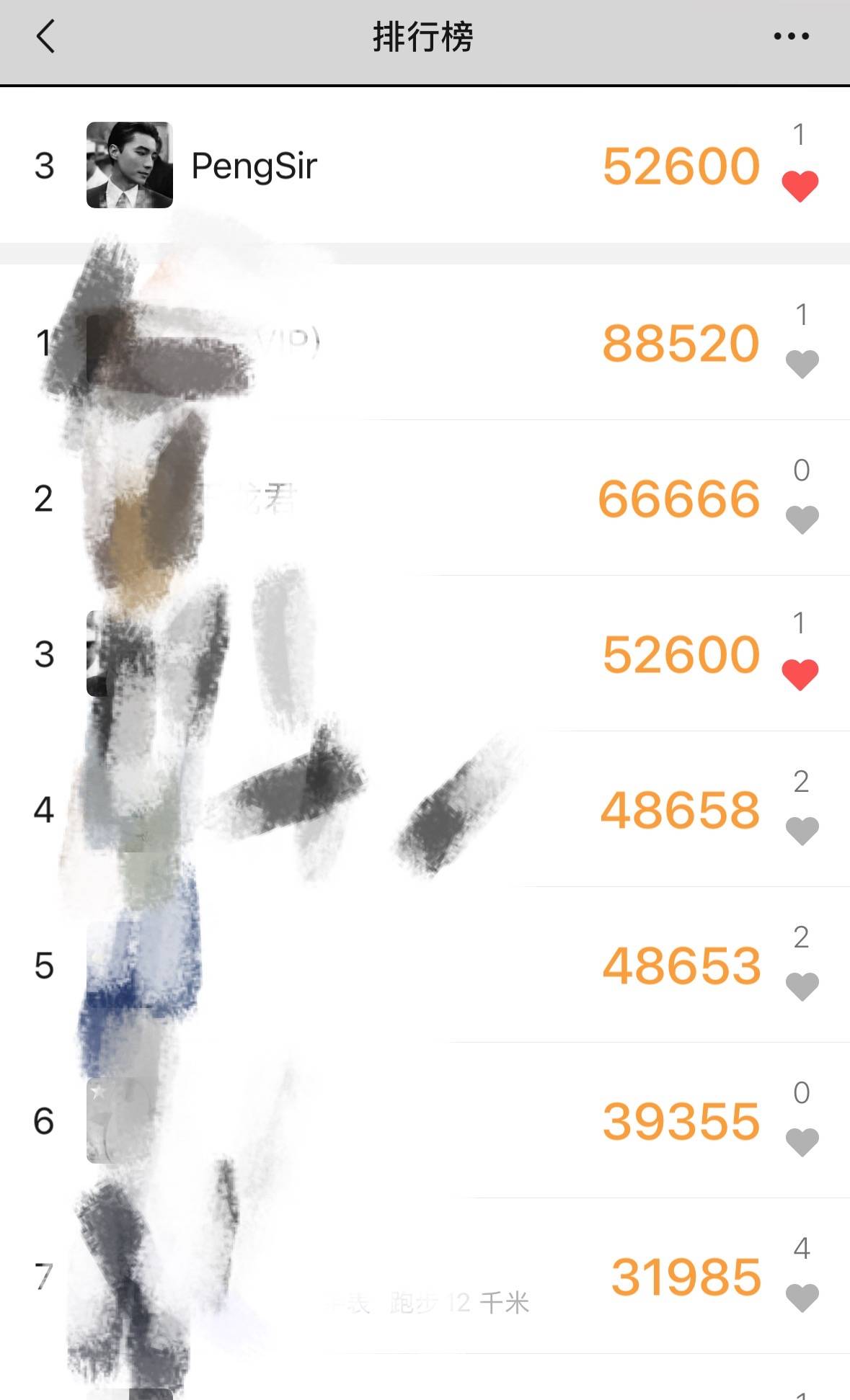Like the rank 6 entry with 39355 steps

[802, 1142]
